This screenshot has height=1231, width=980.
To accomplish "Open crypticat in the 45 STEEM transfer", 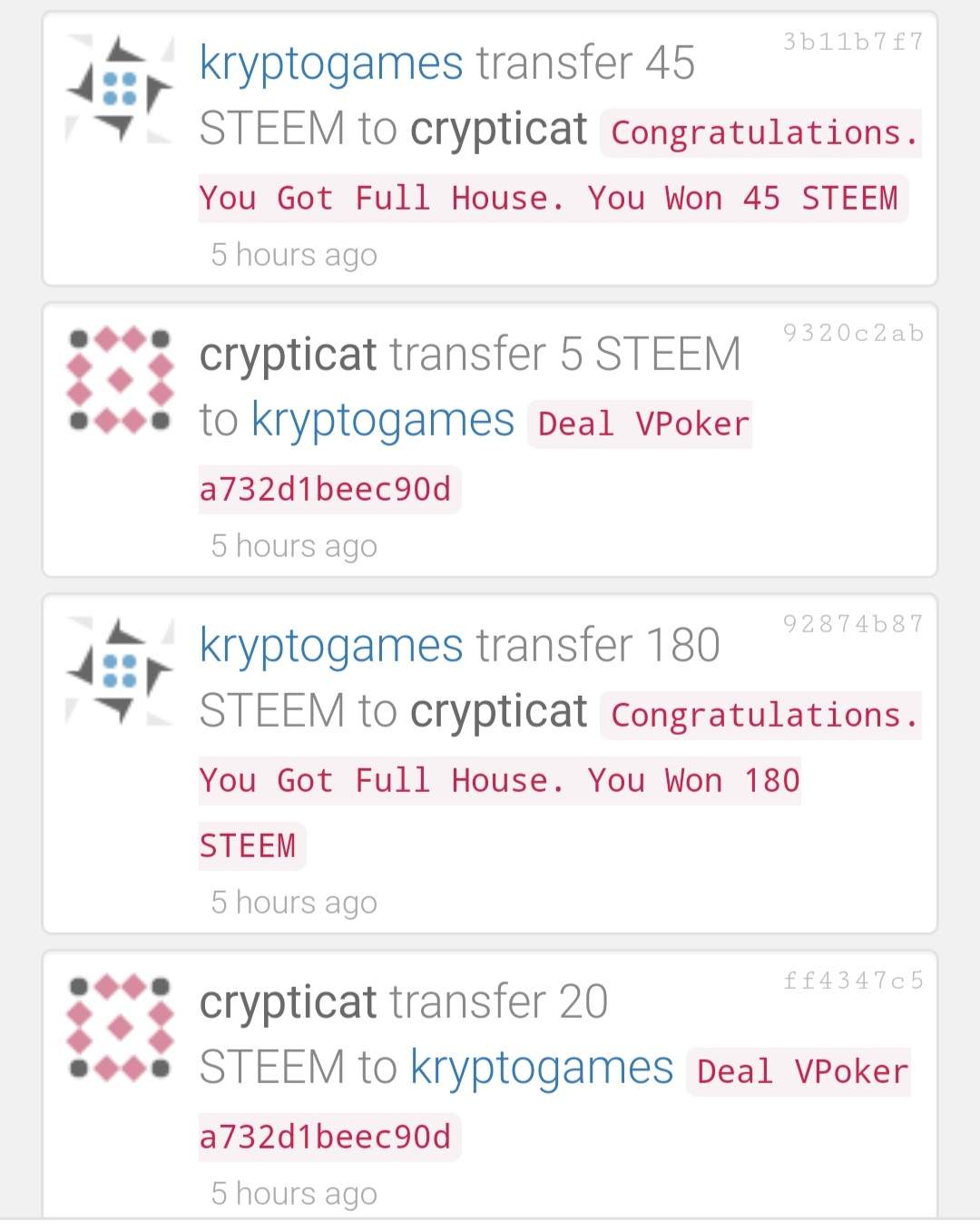I will click(498, 129).
